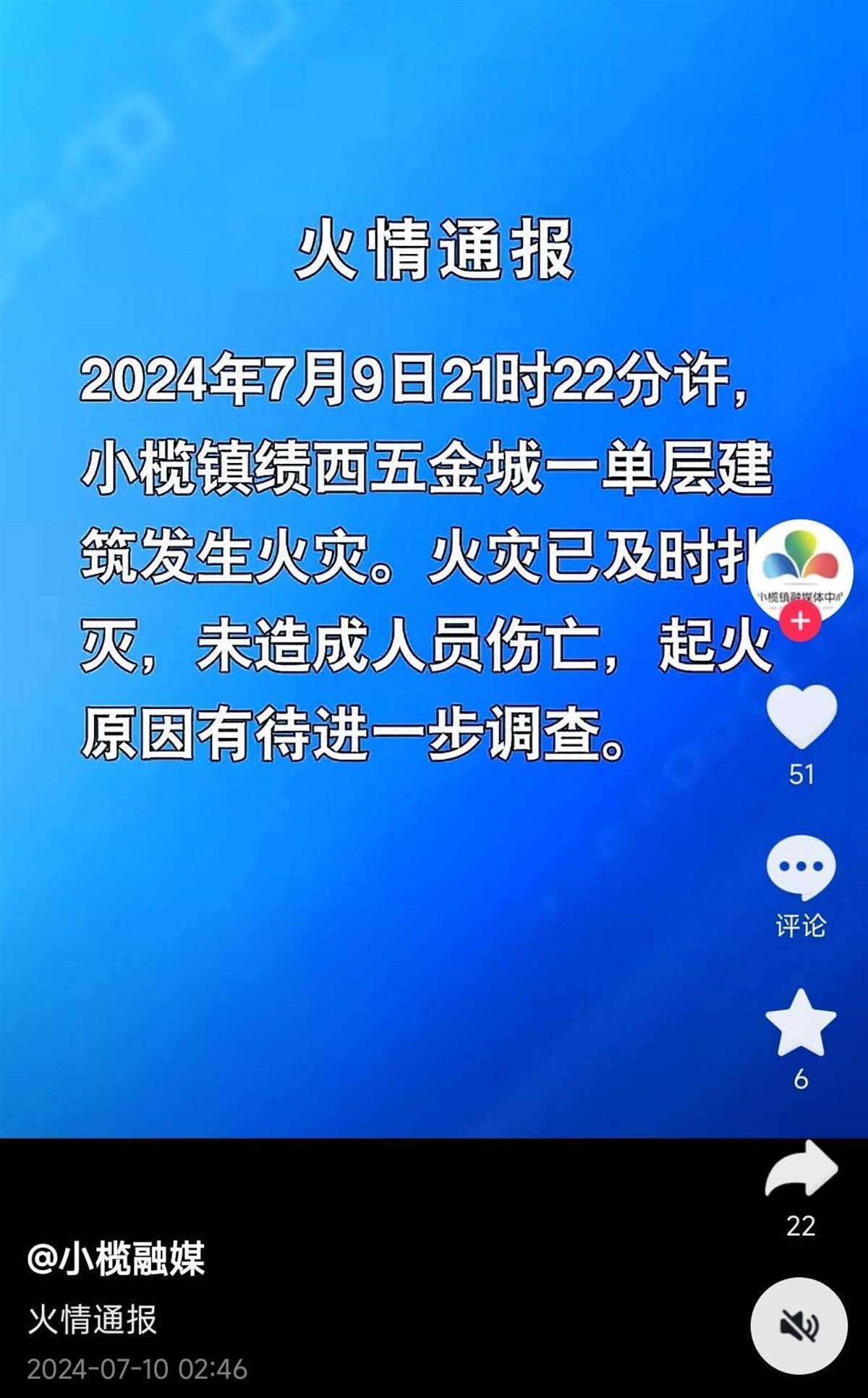Open the 评论 comments section
Image resolution: width=868 pixels, height=1398 pixels.
[801, 867]
